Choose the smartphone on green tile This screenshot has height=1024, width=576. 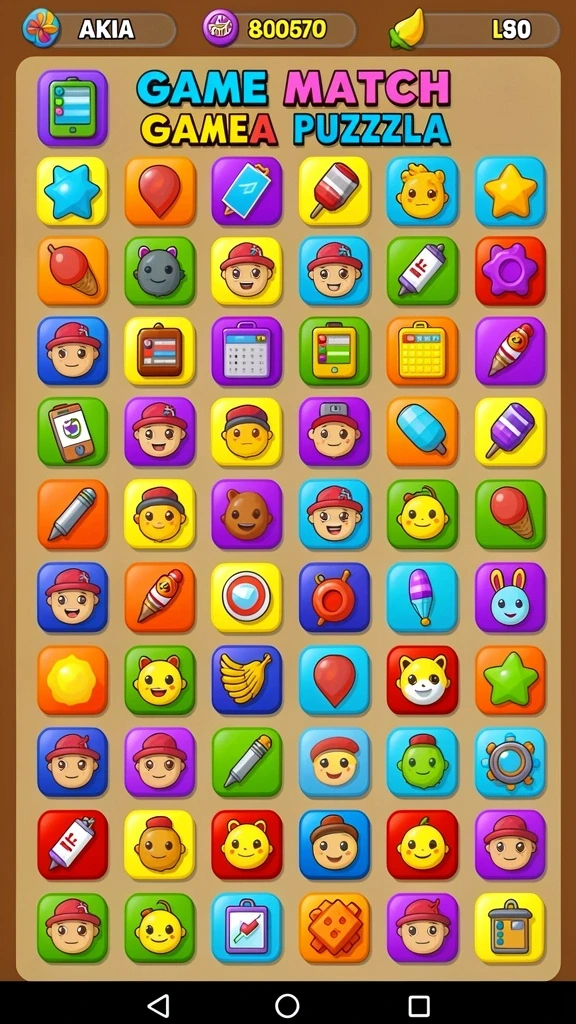pyautogui.click(x=72, y=432)
